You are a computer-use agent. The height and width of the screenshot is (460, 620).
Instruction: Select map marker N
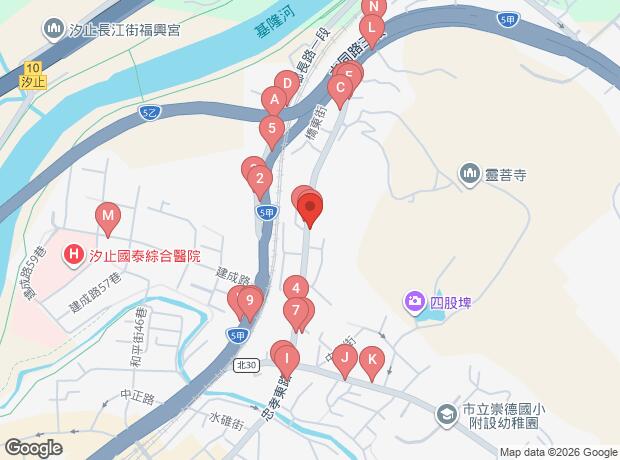click(x=371, y=8)
